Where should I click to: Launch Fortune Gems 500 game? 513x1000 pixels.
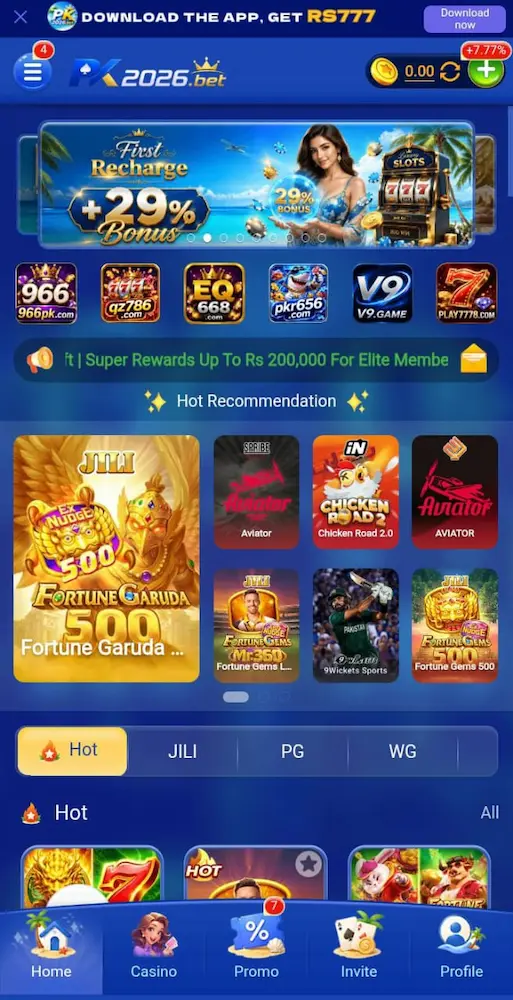click(x=455, y=625)
